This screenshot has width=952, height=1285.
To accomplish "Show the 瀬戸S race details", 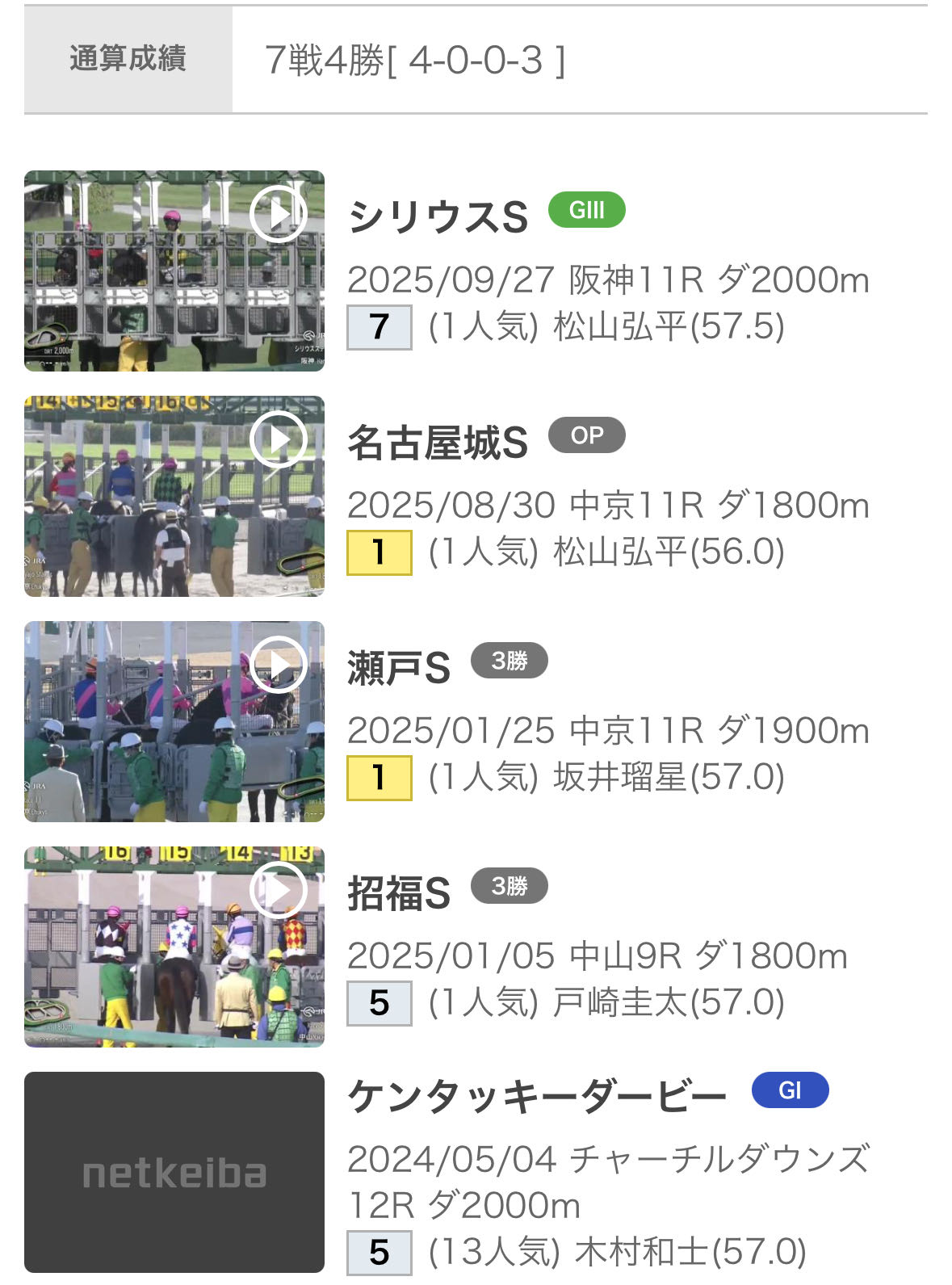I will [399, 668].
